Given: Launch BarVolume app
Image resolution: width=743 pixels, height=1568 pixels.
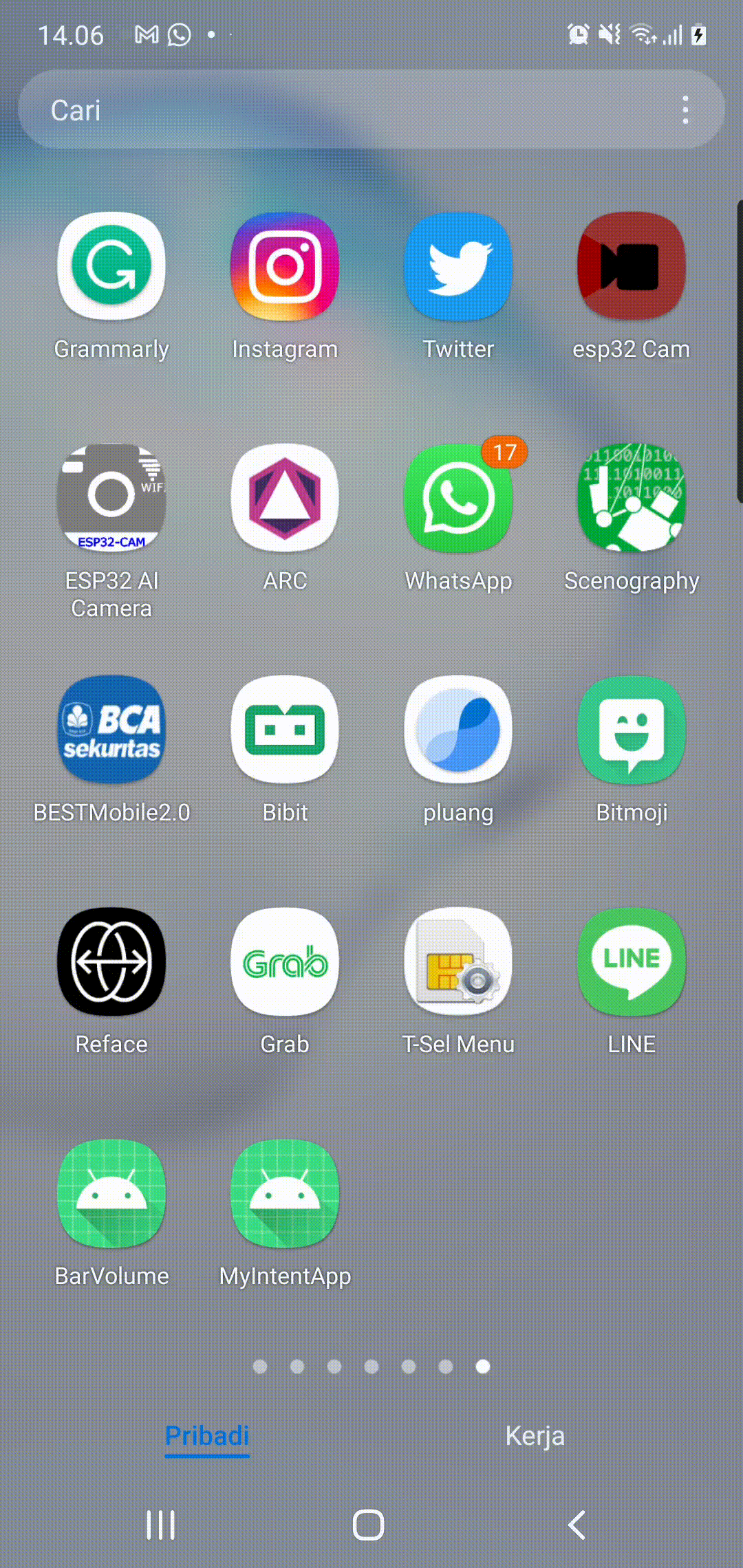Looking at the screenshot, I should pyautogui.click(x=111, y=1194).
